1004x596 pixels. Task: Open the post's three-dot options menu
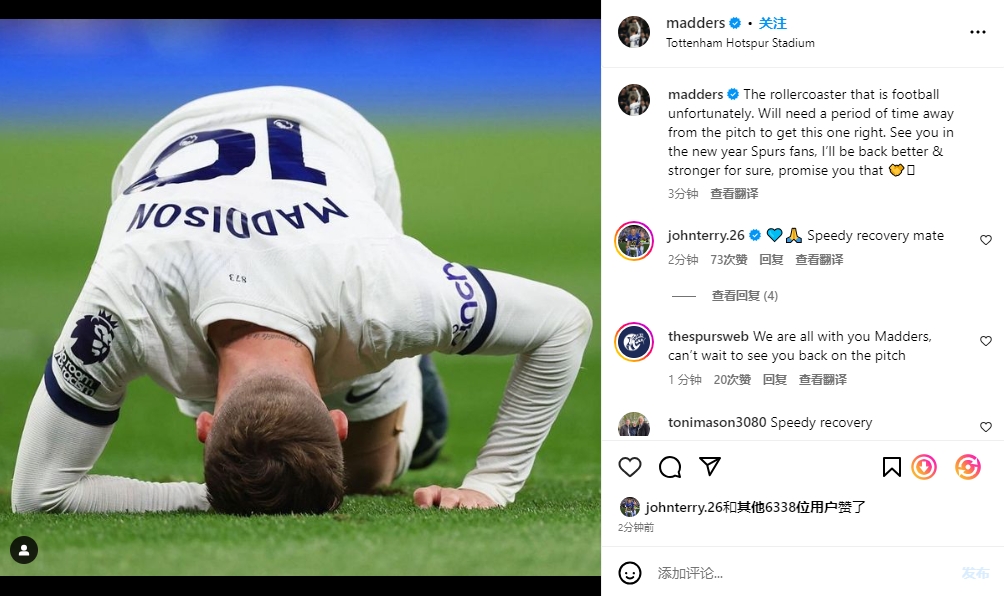click(x=977, y=32)
